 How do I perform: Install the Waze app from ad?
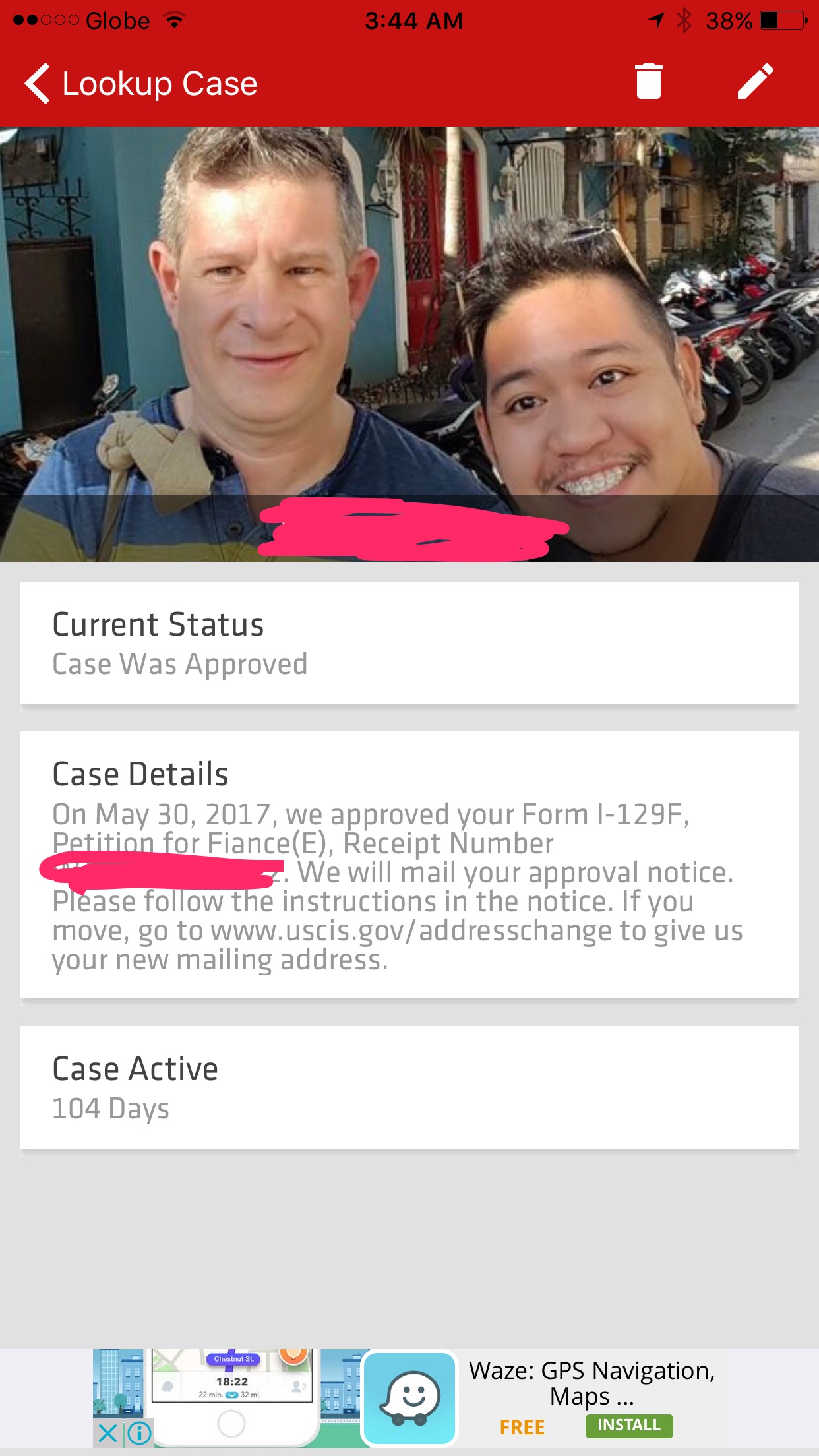[628, 1425]
